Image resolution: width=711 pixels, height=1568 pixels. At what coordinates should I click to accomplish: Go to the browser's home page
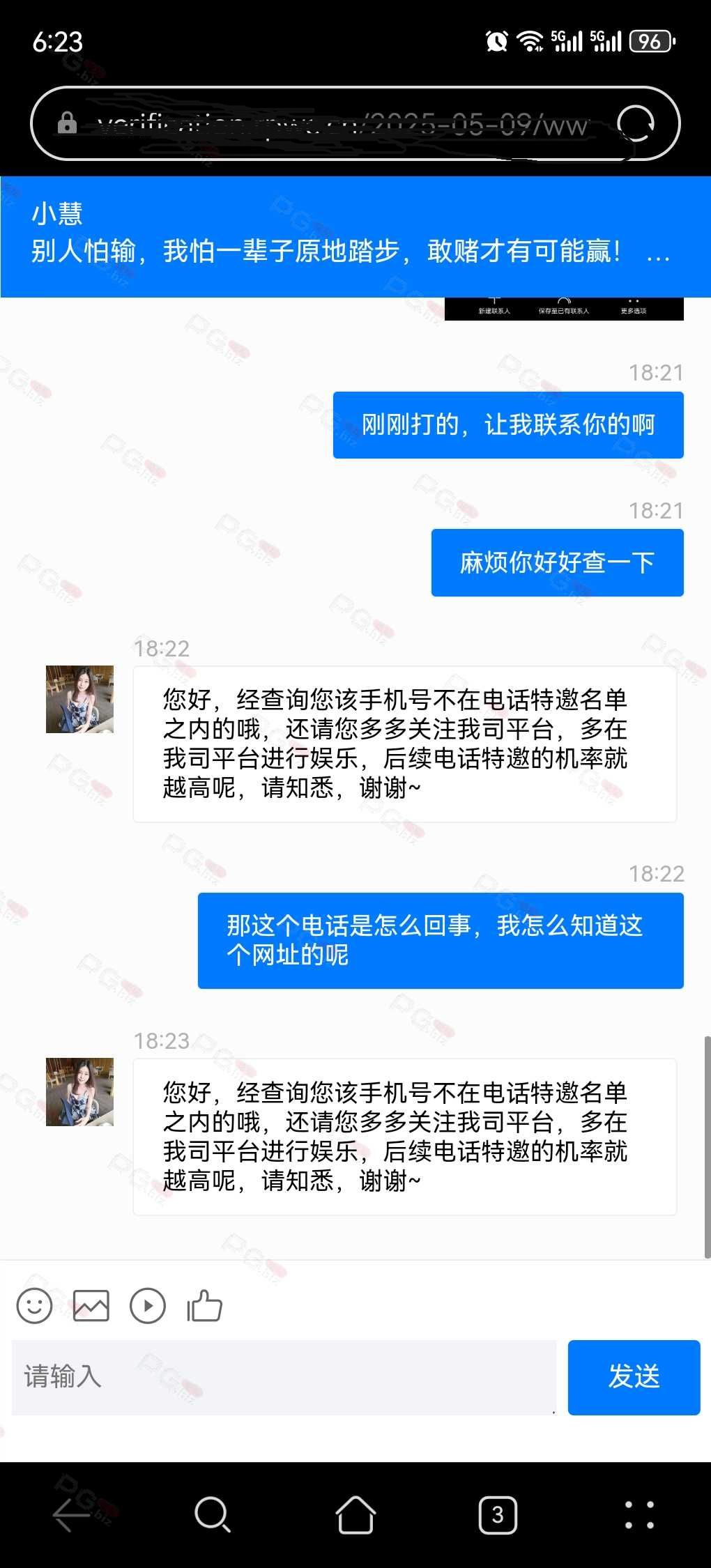[355, 1515]
